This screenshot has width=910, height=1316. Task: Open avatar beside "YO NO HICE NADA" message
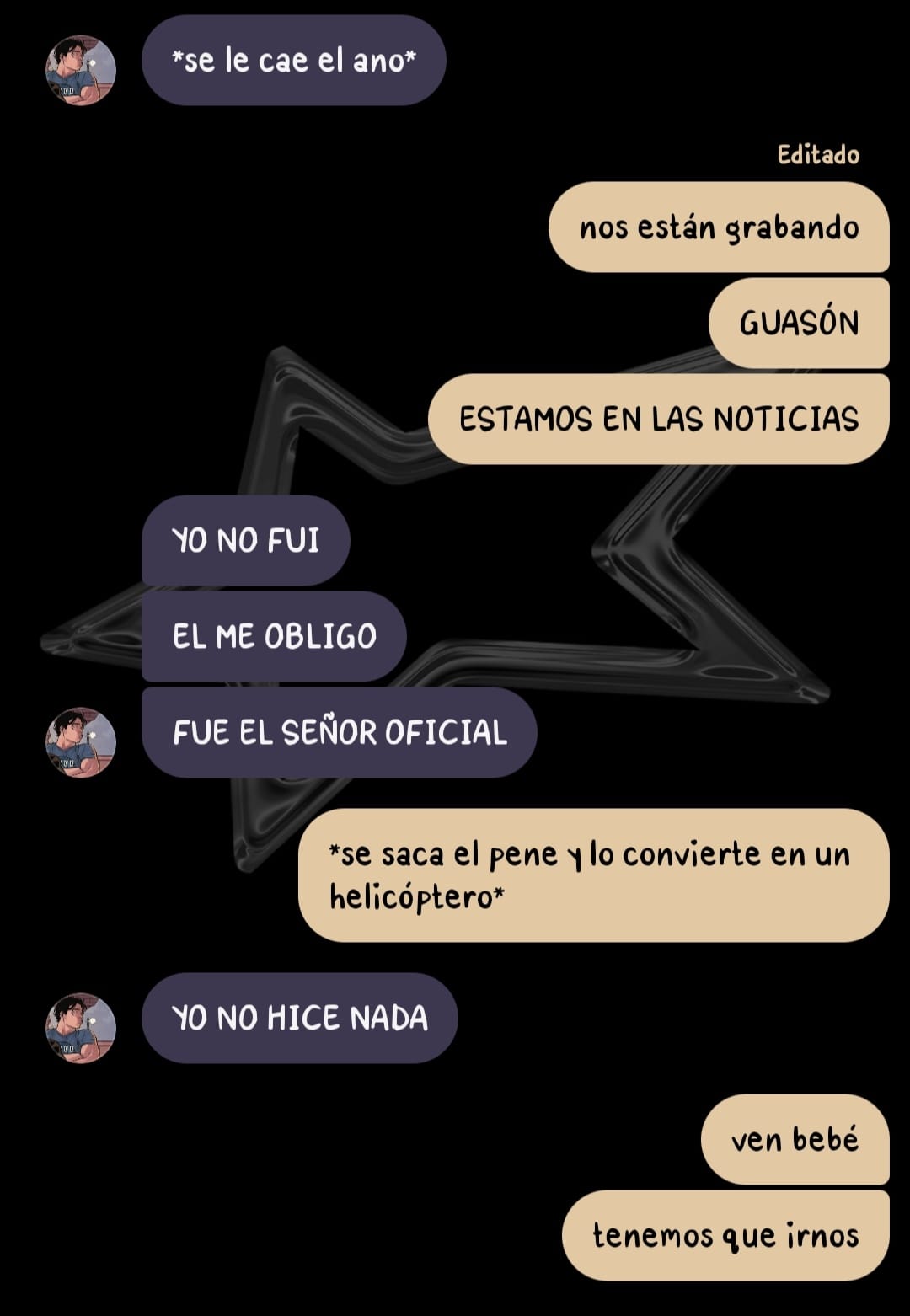click(x=80, y=1027)
